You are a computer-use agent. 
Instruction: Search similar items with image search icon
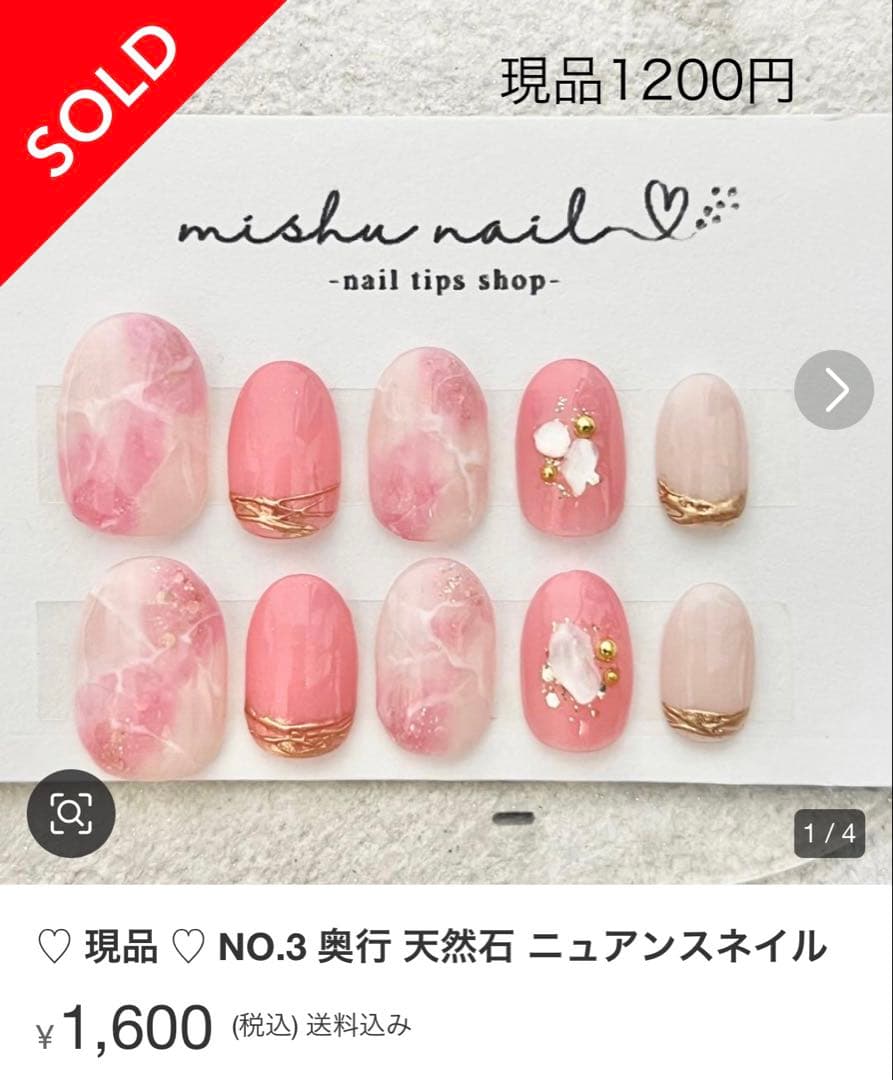(x=71, y=814)
